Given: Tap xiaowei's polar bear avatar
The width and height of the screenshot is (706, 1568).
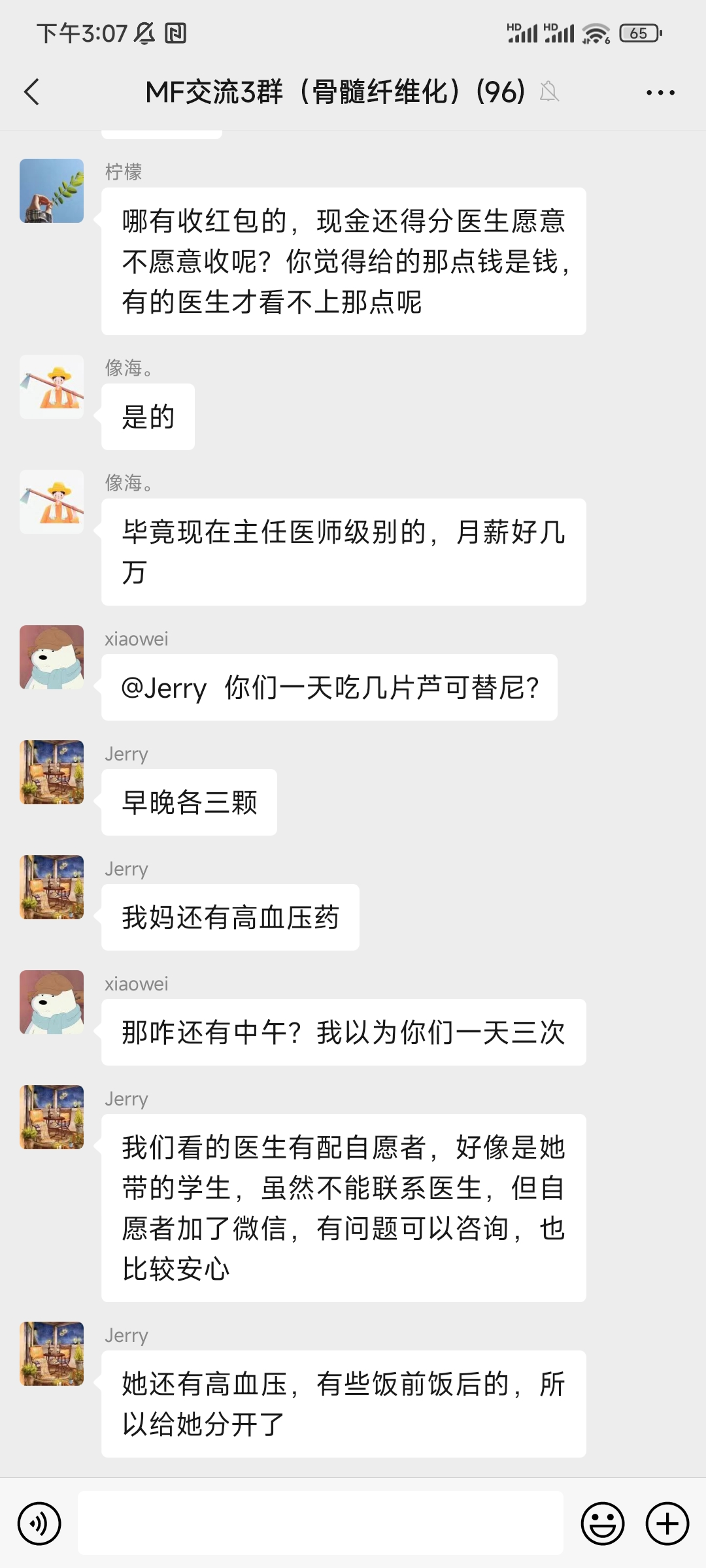Looking at the screenshot, I should pyautogui.click(x=52, y=657).
